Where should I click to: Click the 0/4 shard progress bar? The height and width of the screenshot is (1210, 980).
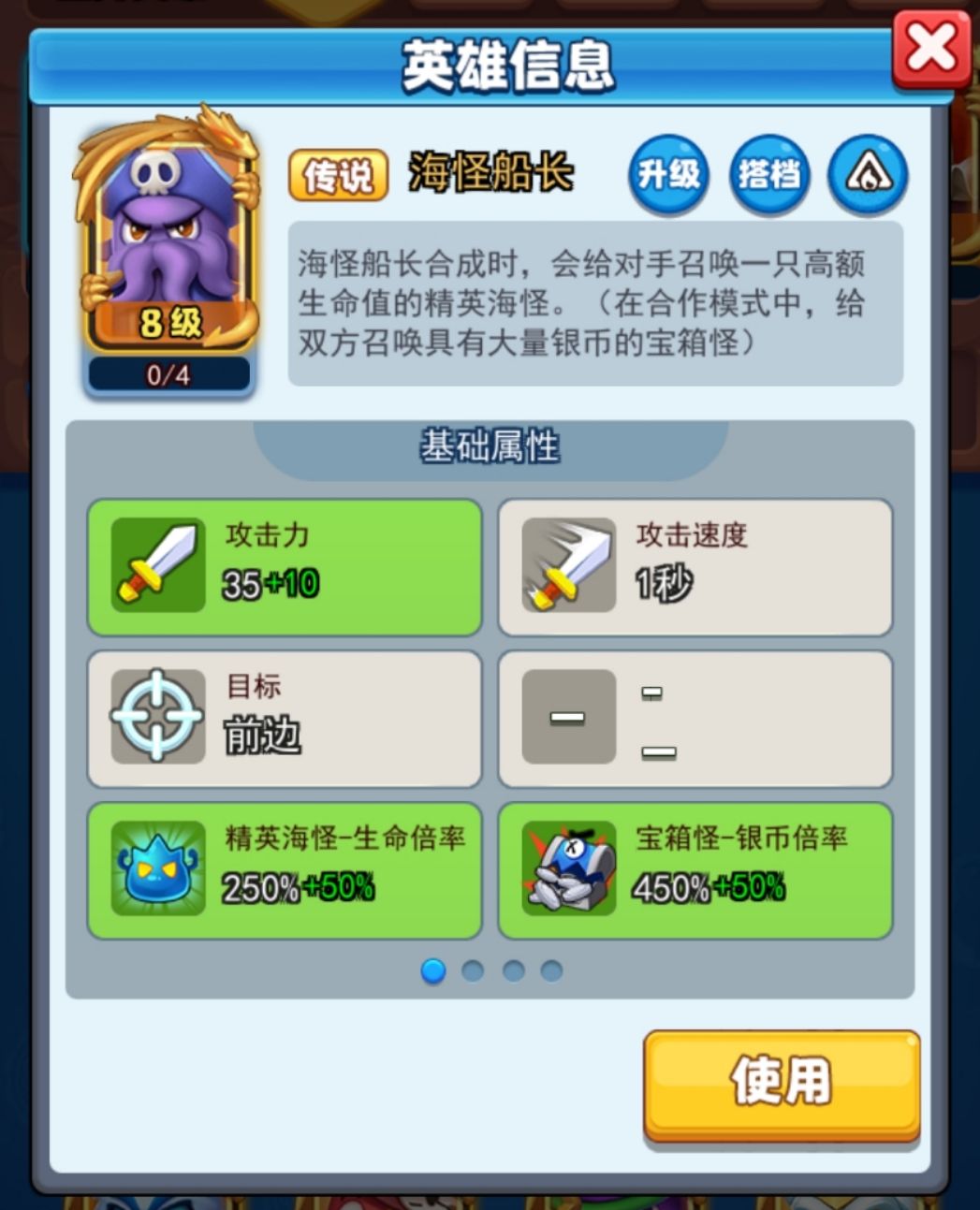167,373
